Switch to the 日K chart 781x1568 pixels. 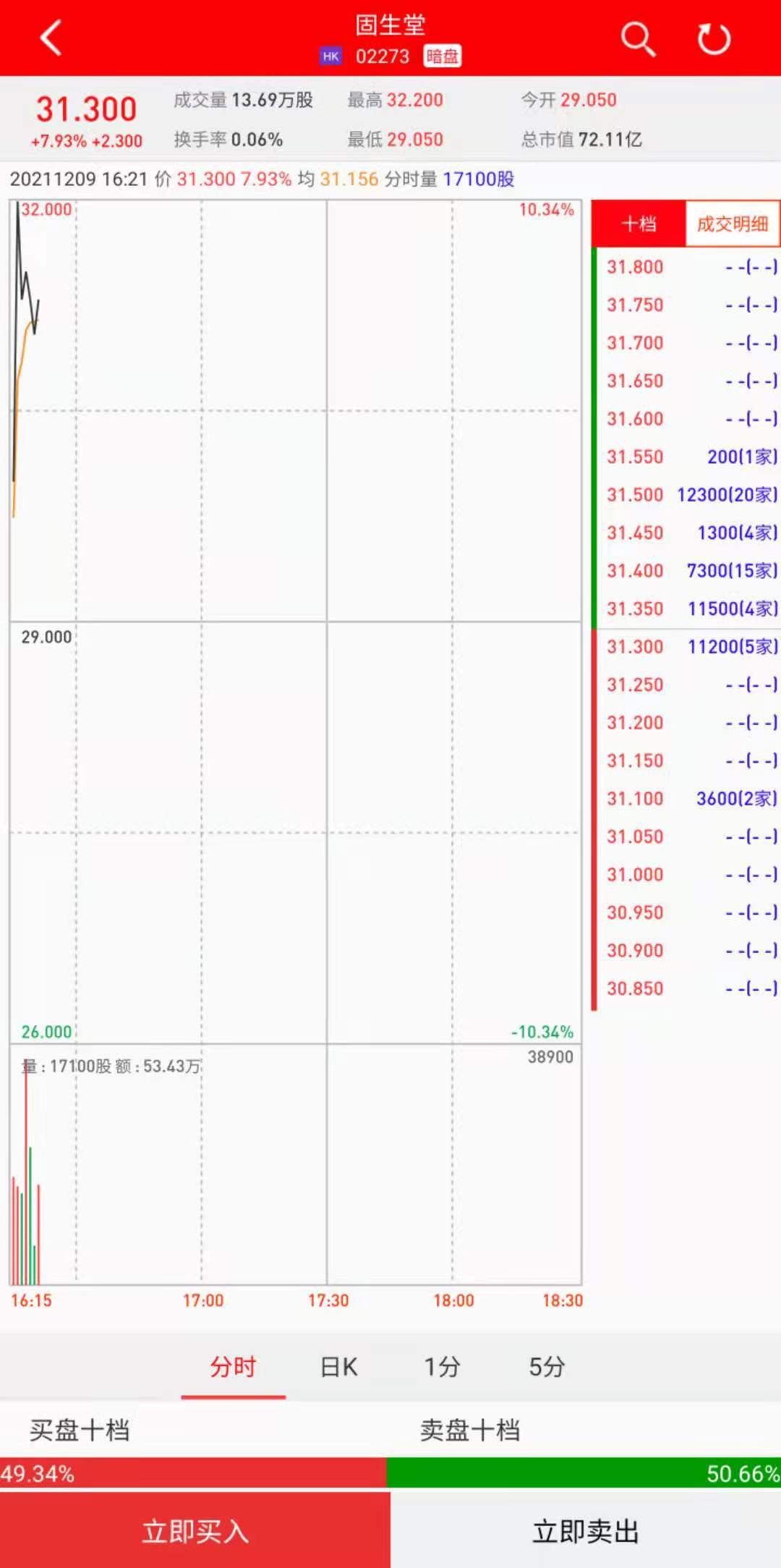tap(338, 1367)
